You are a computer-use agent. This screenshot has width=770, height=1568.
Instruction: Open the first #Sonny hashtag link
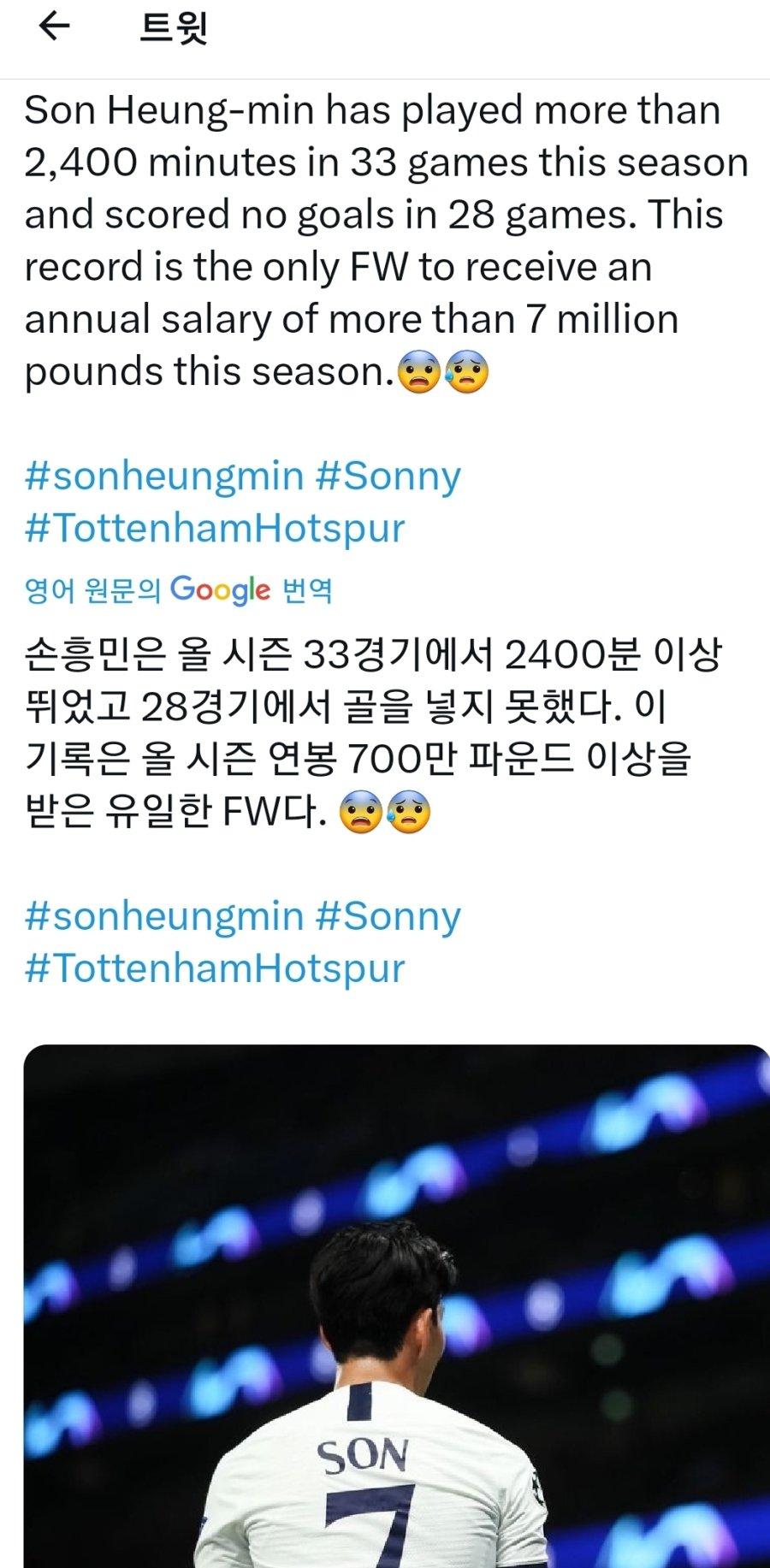(x=388, y=476)
